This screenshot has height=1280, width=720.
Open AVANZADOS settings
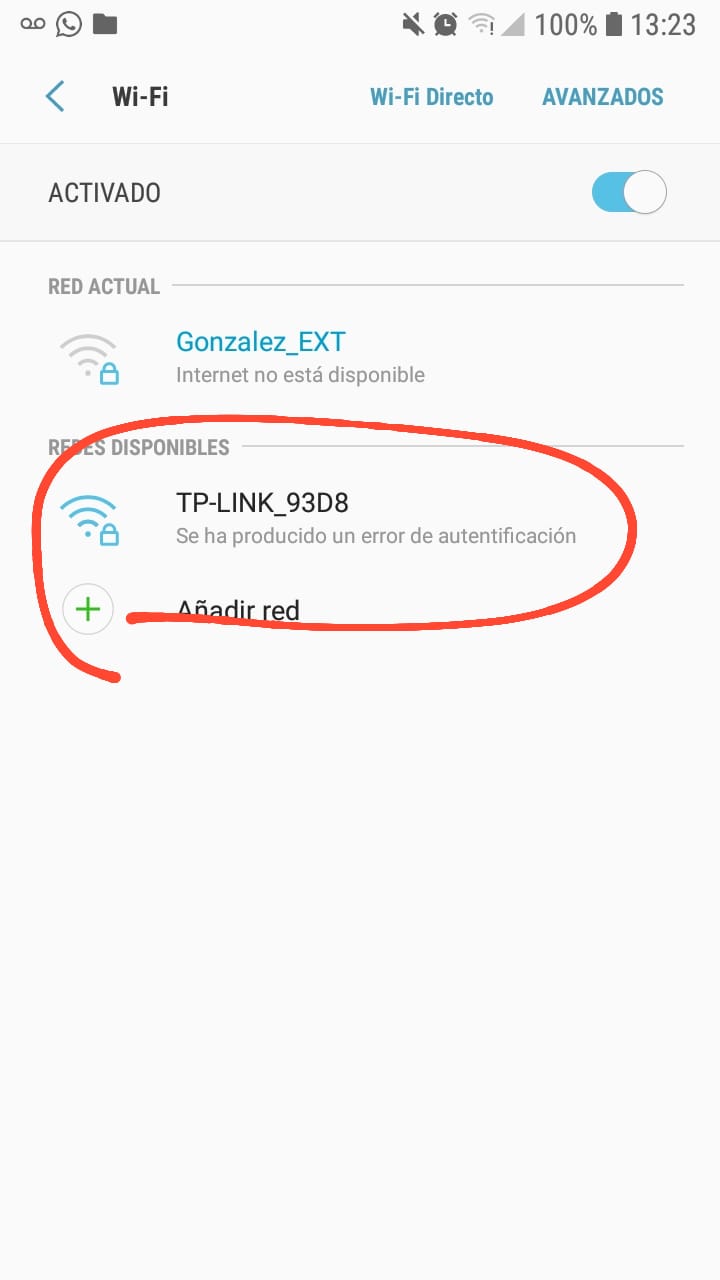602,97
